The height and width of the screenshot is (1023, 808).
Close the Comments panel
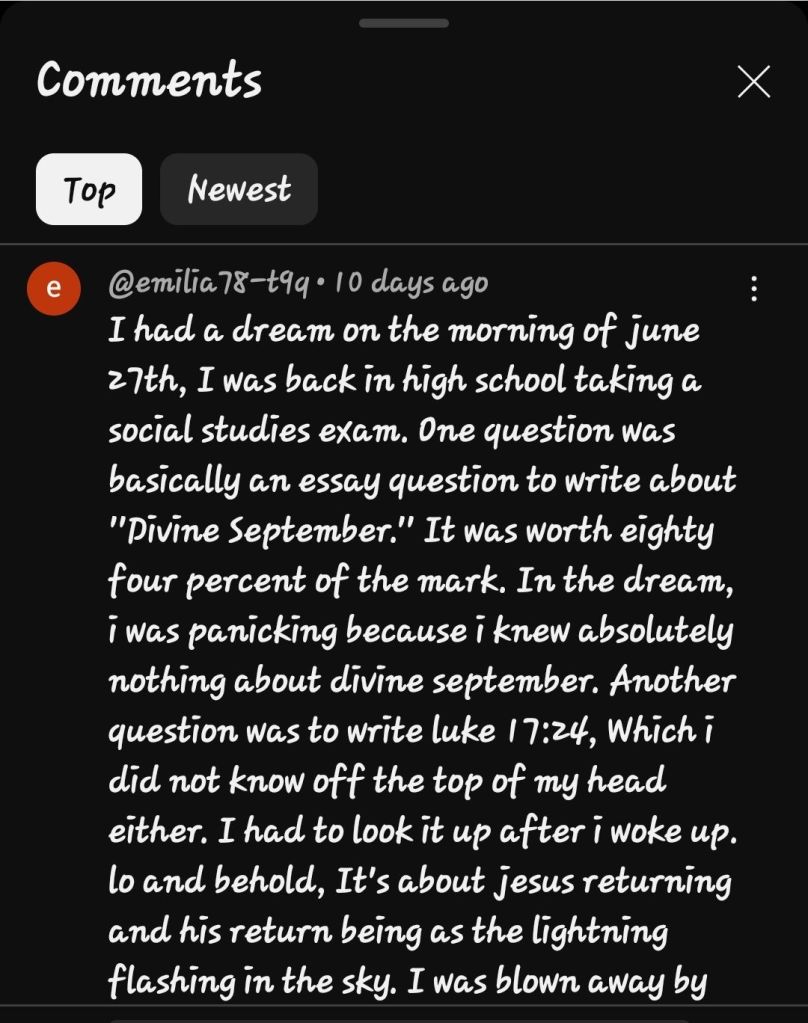click(x=753, y=82)
